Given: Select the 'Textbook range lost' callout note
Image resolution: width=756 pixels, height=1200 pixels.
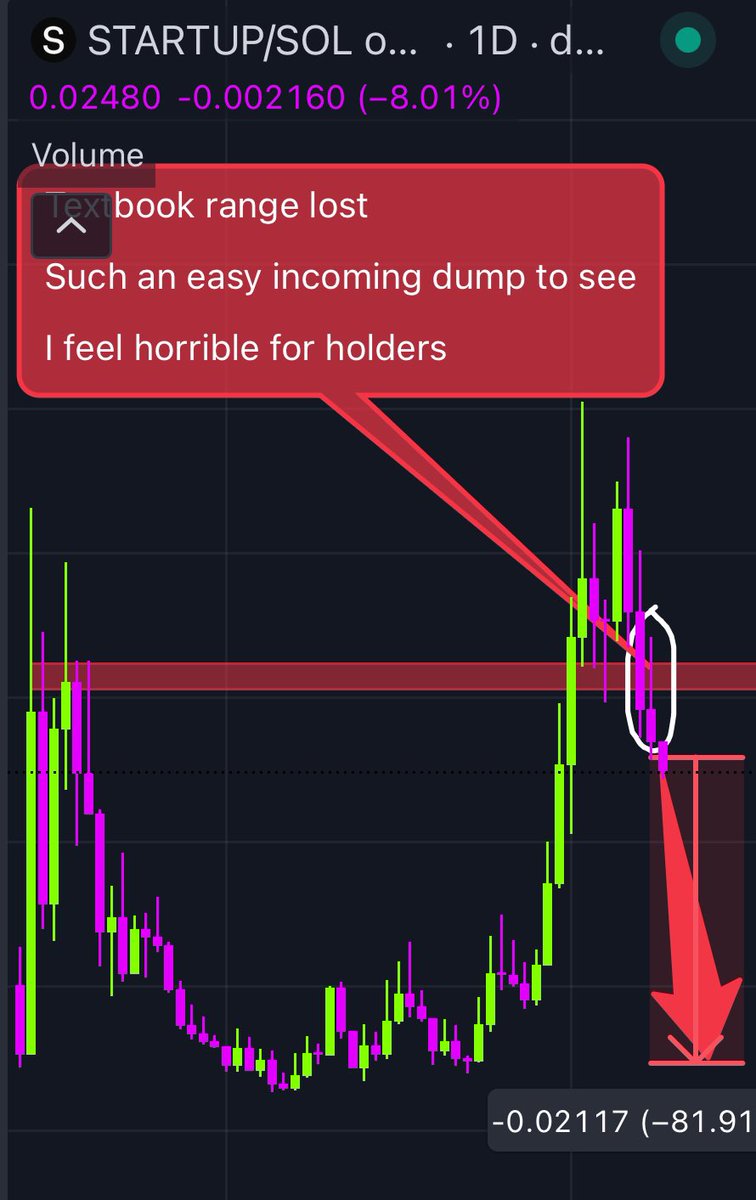Looking at the screenshot, I should [x=340, y=280].
